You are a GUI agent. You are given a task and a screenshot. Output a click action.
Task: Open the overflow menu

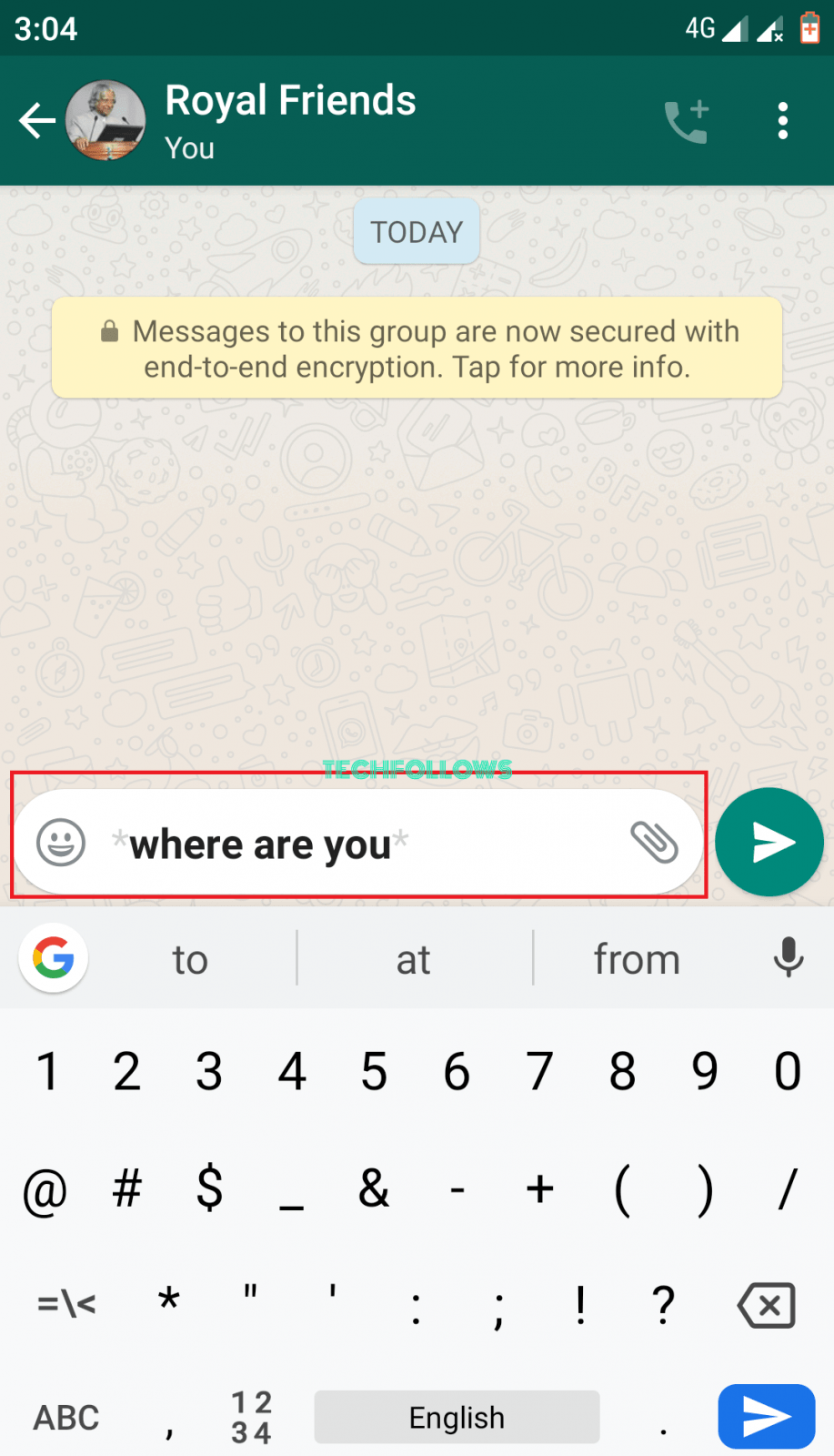[782, 121]
